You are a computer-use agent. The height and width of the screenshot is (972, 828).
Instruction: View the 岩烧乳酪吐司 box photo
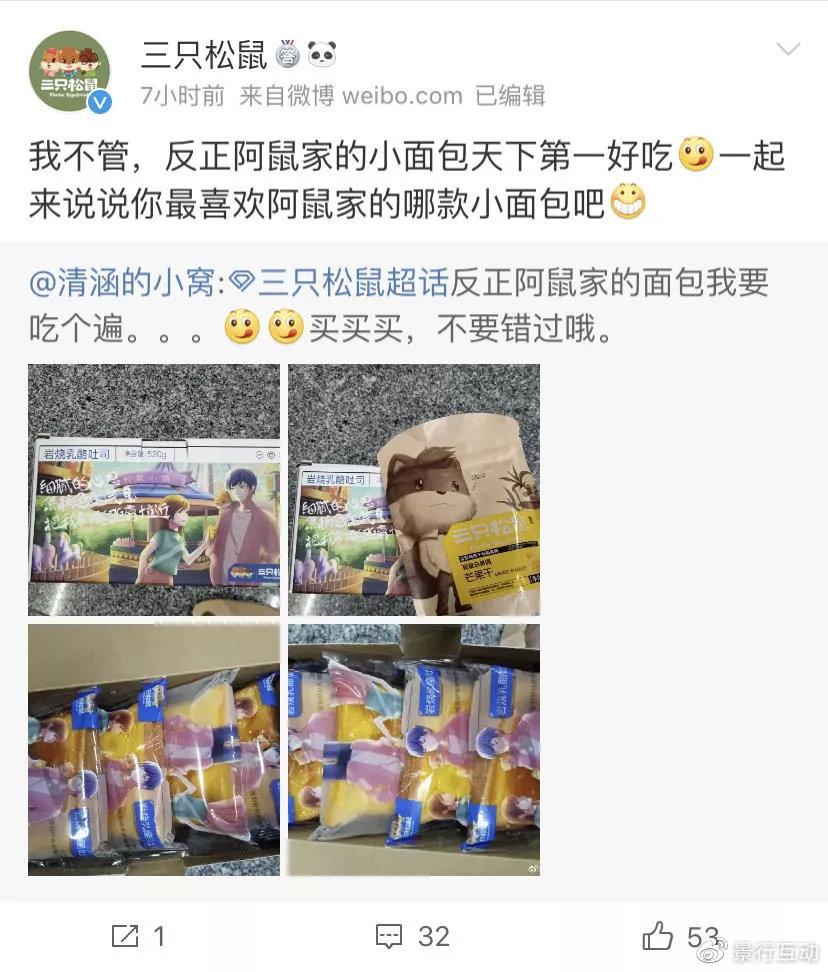(154, 490)
